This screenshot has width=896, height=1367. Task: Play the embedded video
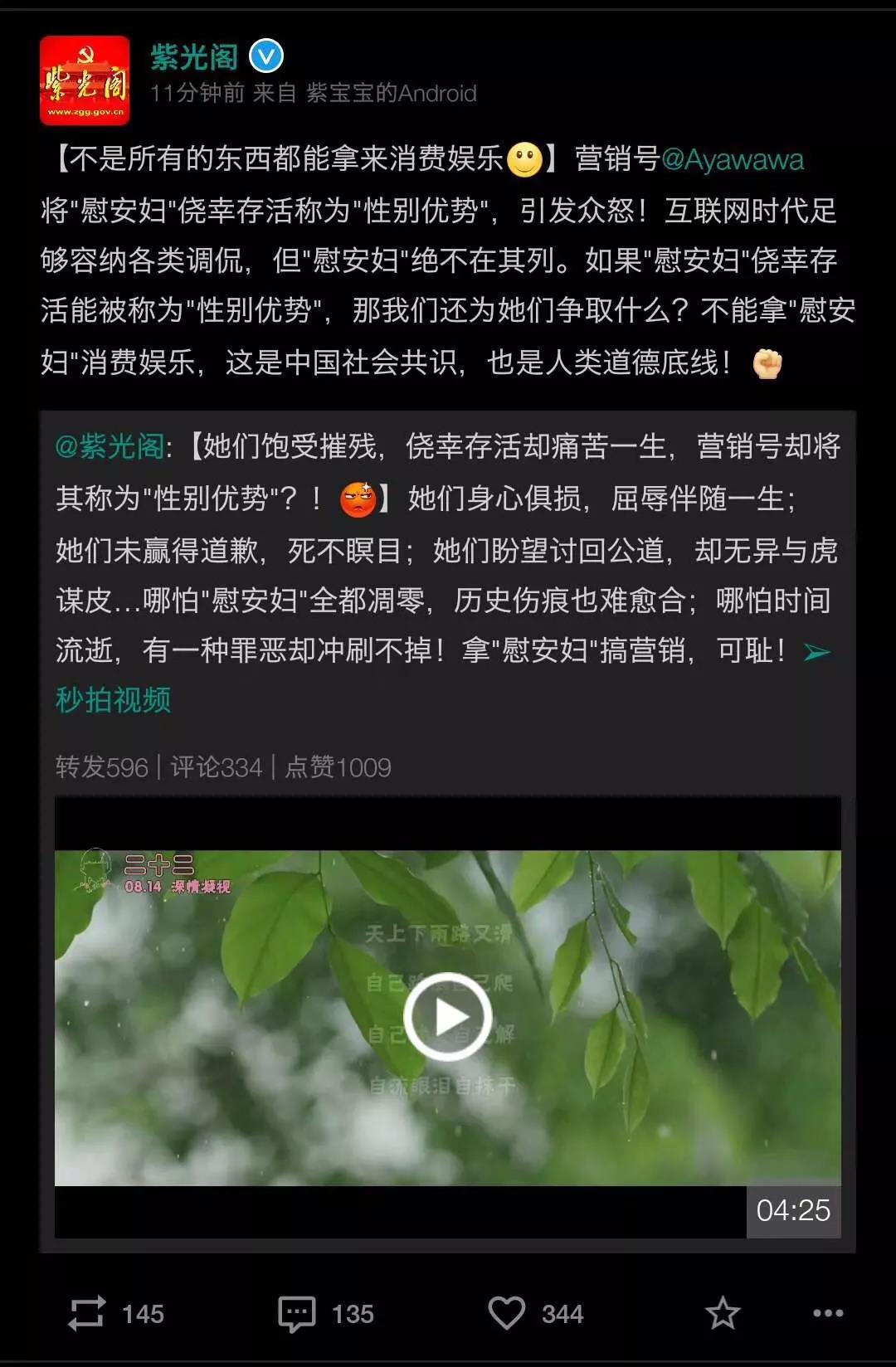(448, 1016)
